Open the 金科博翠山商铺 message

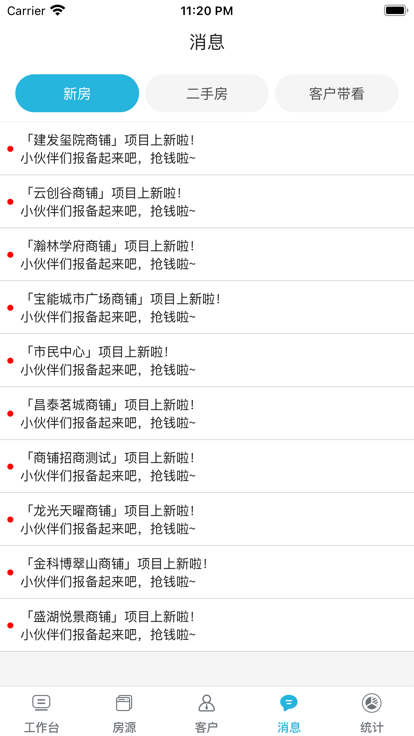(207, 573)
